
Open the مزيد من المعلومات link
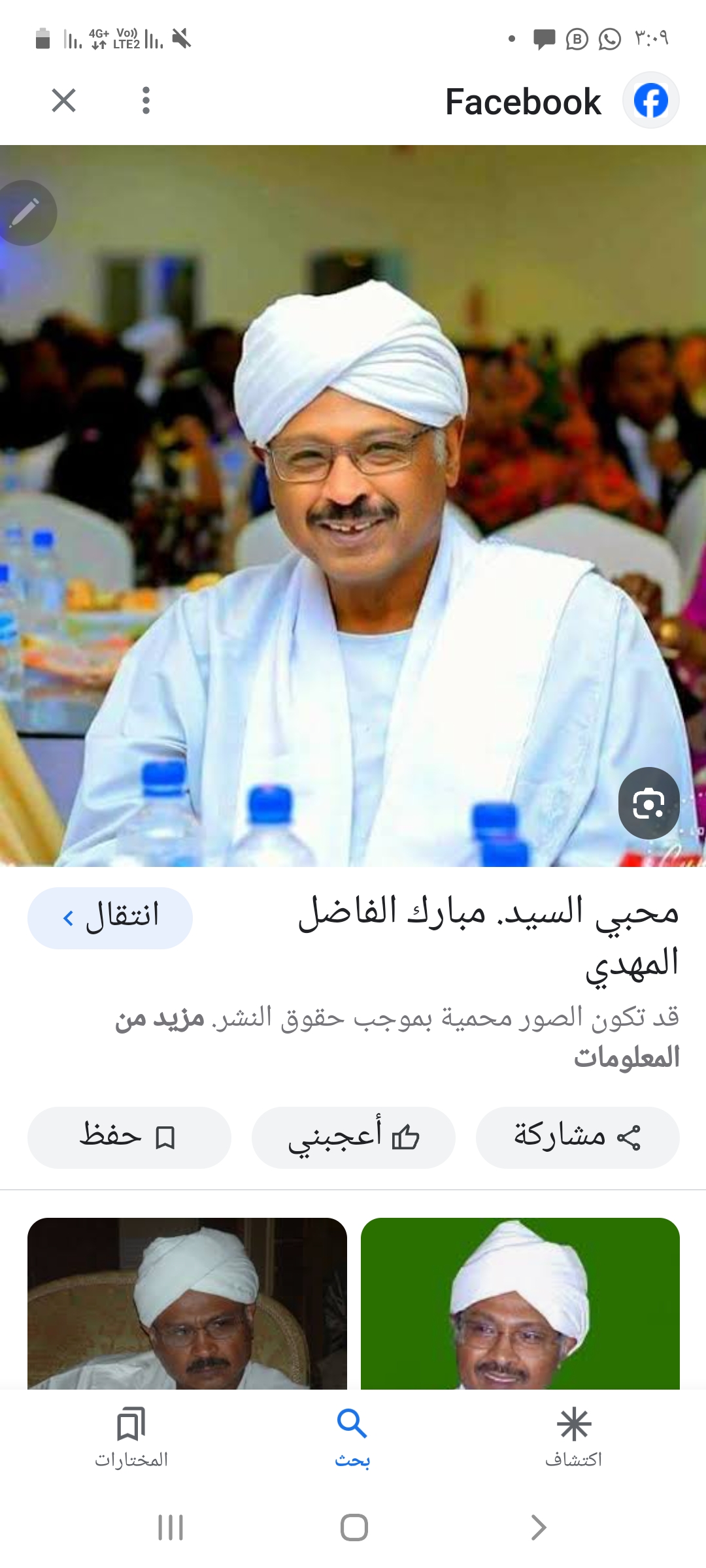pos(626,1056)
